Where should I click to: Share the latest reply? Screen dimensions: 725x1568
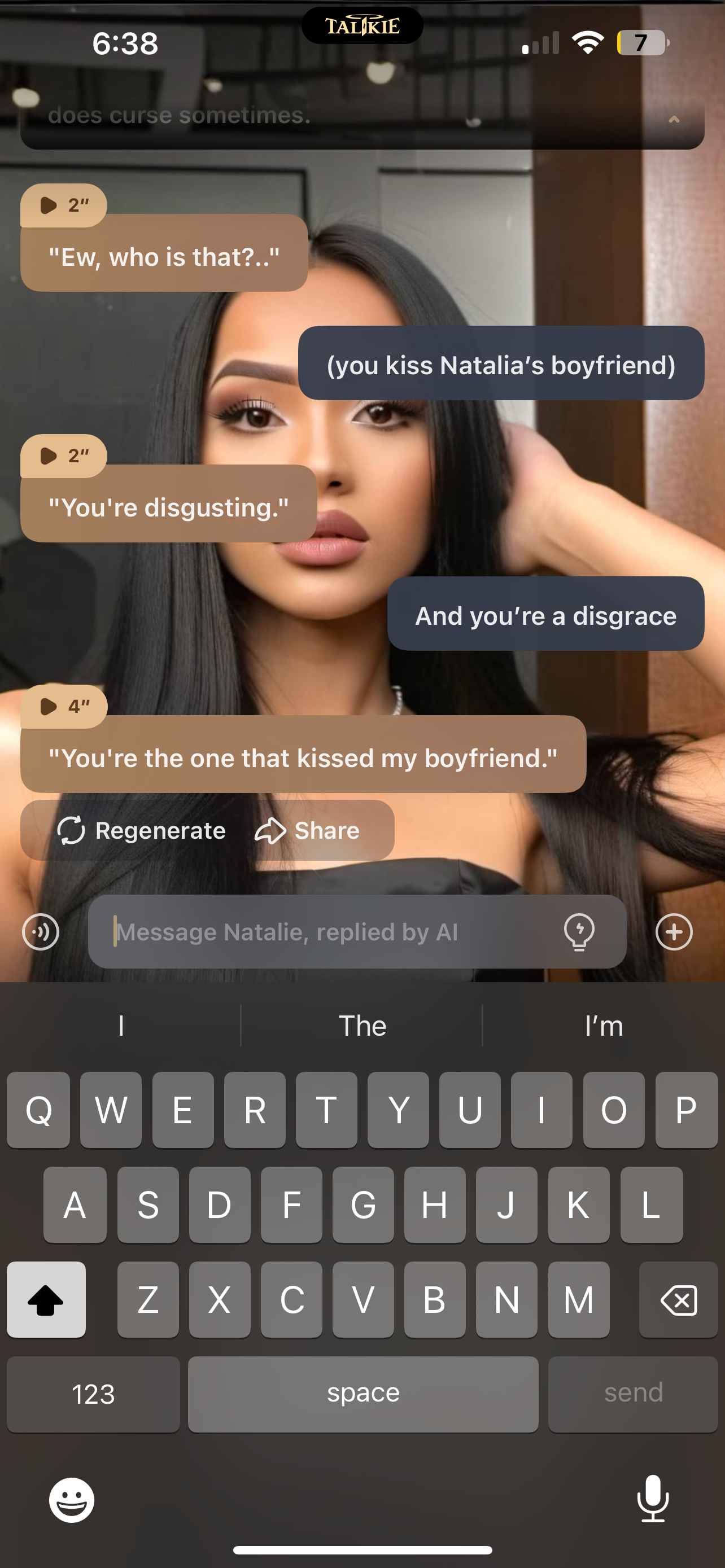(x=307, y=830)
